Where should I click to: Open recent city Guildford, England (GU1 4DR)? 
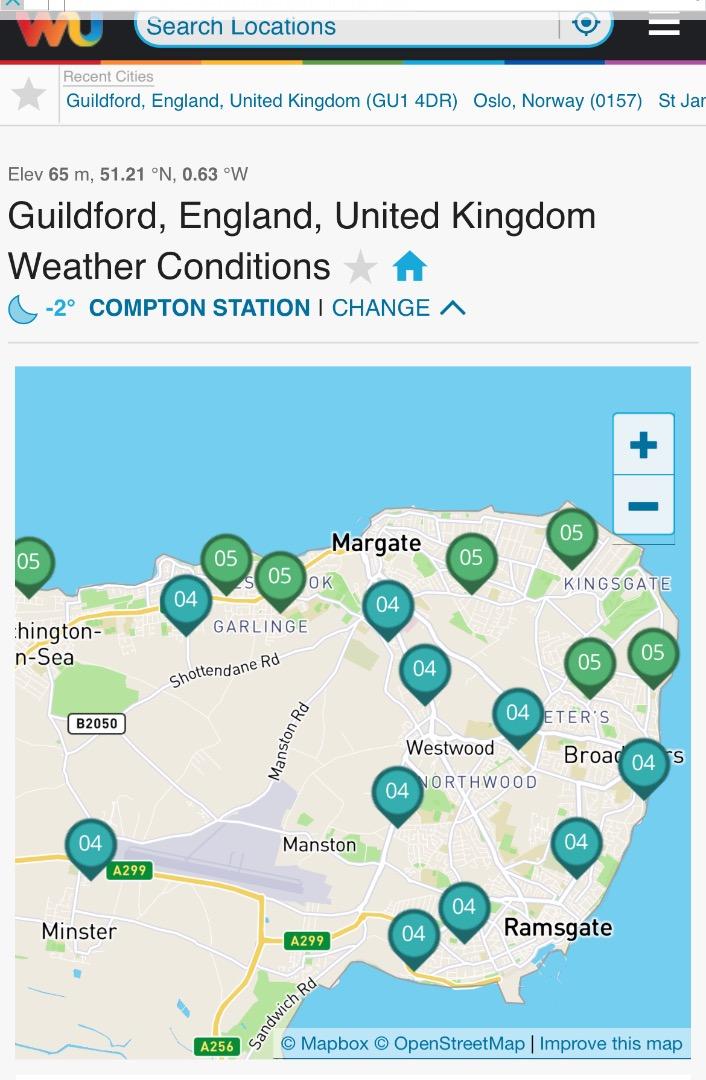(262, 101)
